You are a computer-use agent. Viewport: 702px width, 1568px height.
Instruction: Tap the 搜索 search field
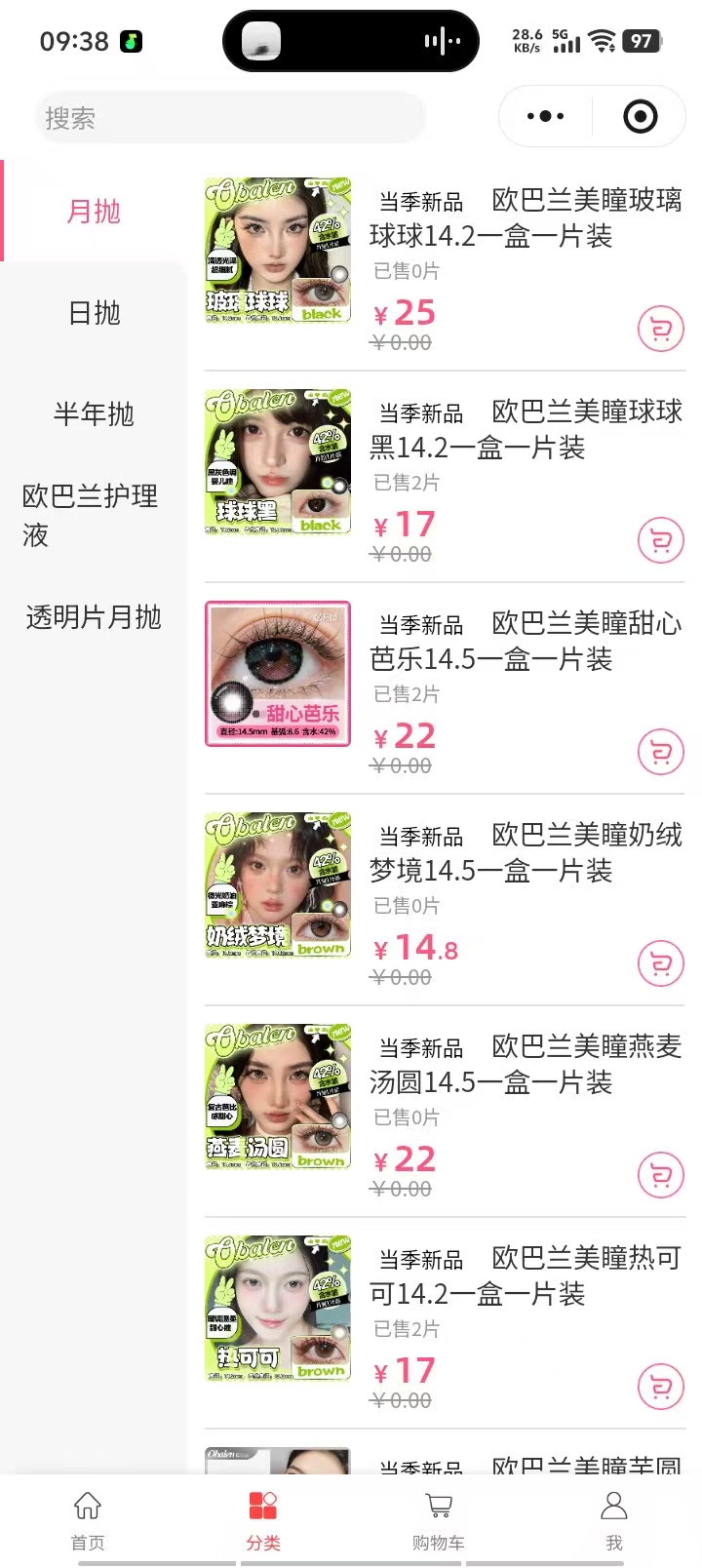[230, 118]
